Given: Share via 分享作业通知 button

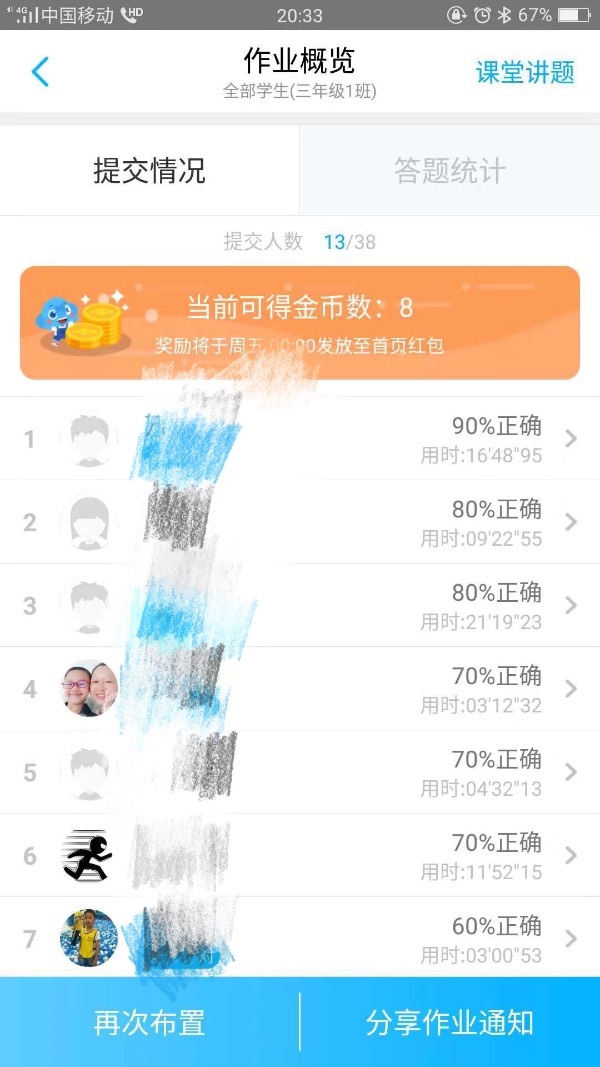Looking at the screenshot, I should [450, 1022].
